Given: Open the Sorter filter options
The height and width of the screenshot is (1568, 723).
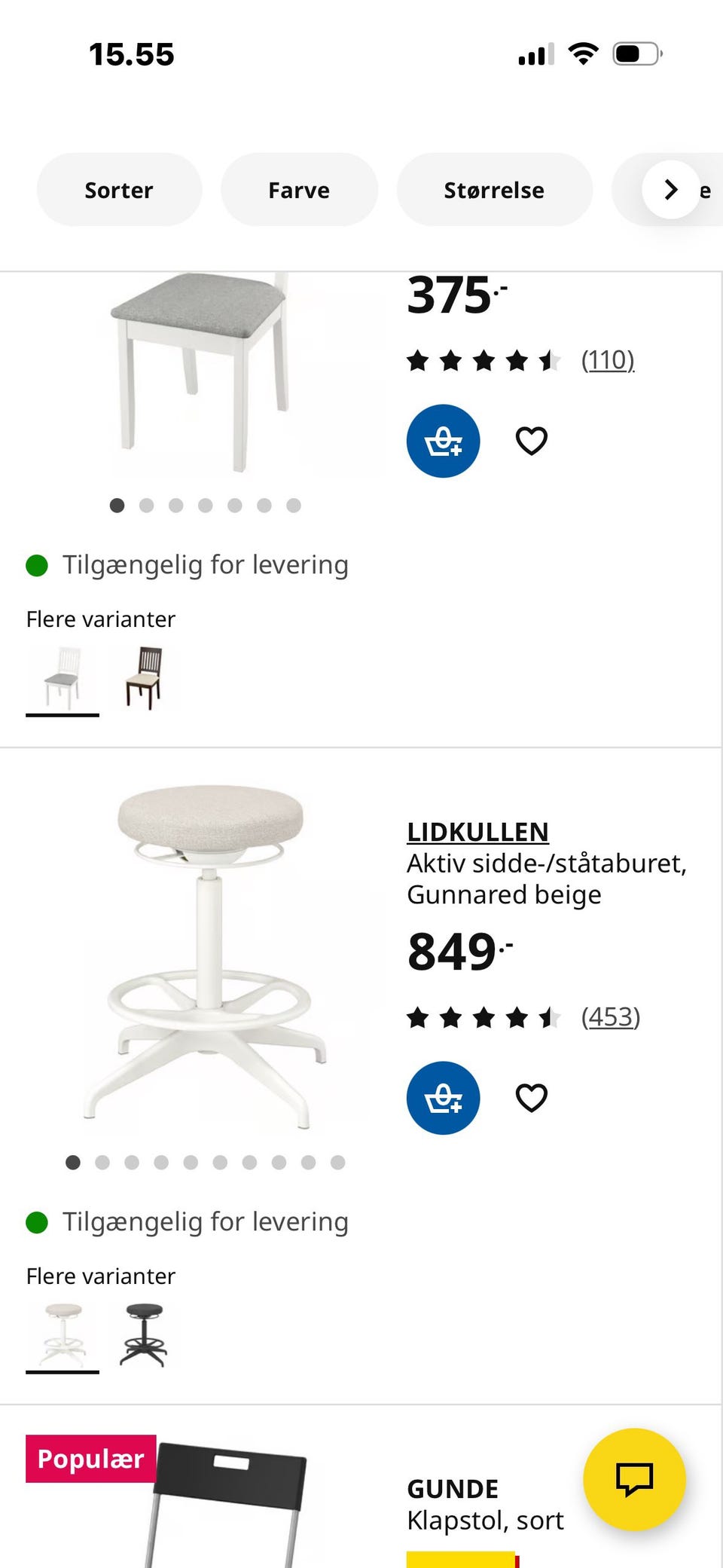Looking at the screenshot, I should coord(118,190).
